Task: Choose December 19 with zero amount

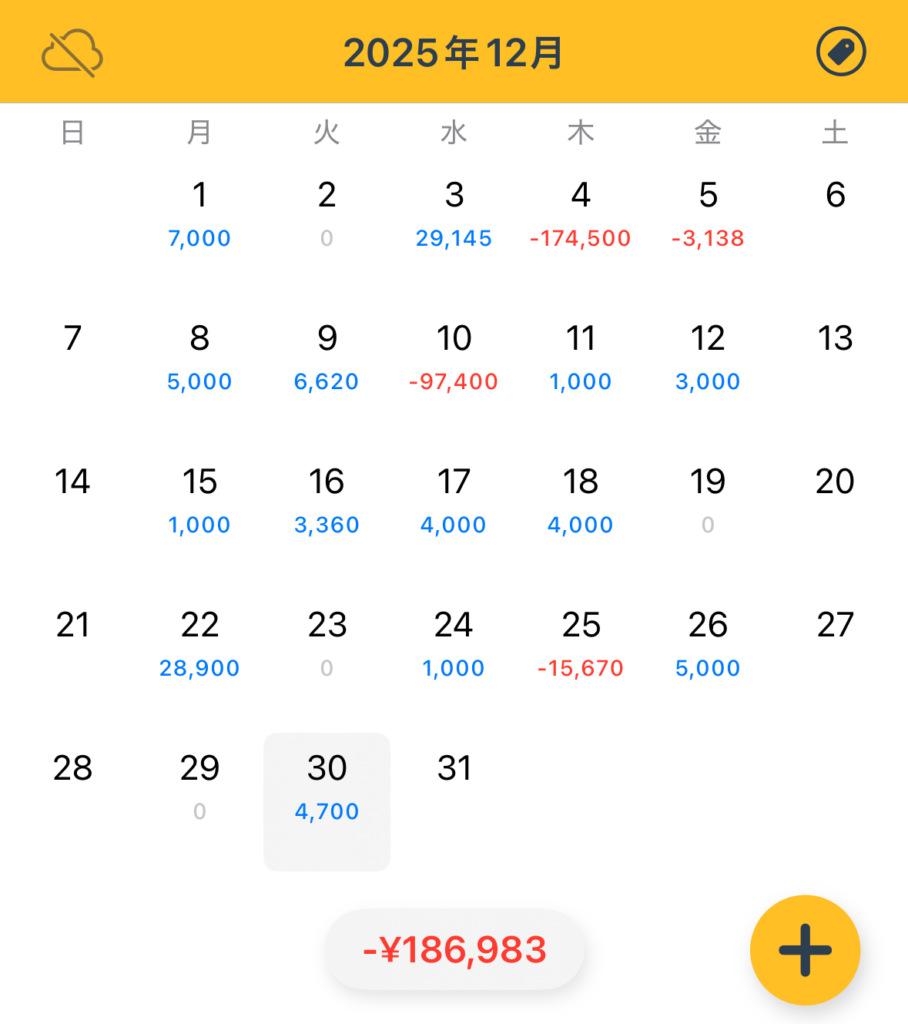Action: (x=708, y=500)
